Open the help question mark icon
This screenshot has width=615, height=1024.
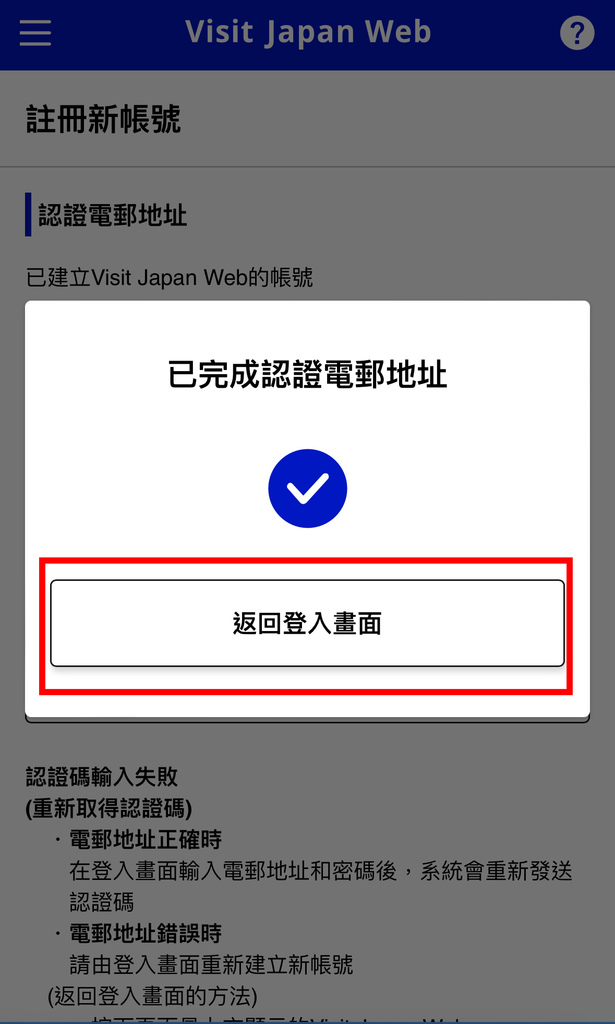[x=577, y=33]
